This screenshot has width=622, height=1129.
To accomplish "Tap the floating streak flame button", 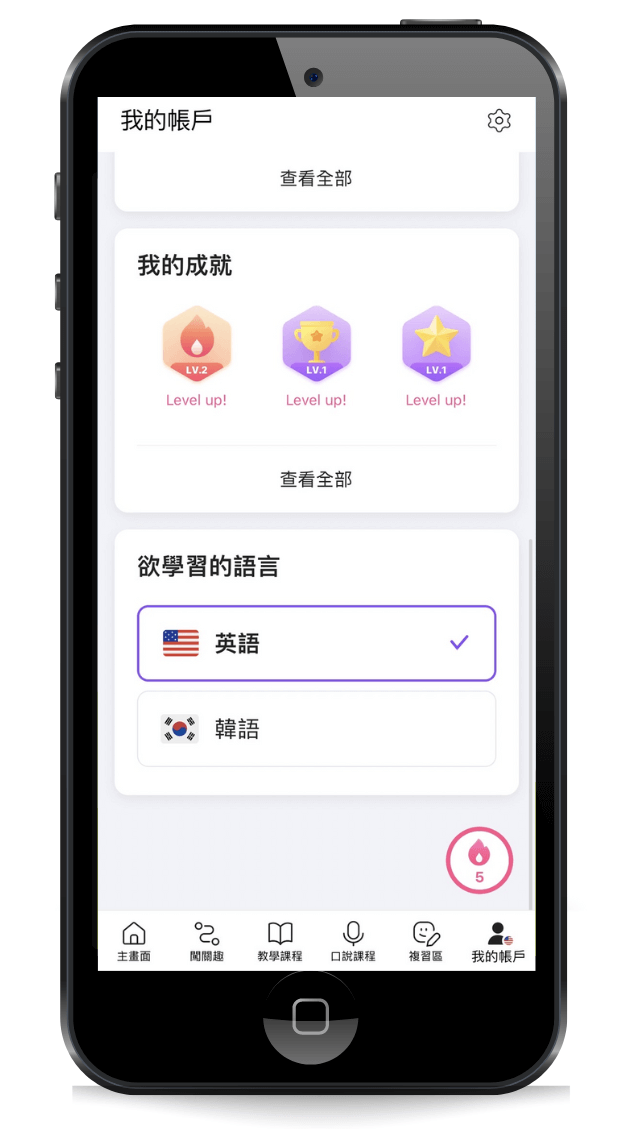I will click(x=479, y=860).
